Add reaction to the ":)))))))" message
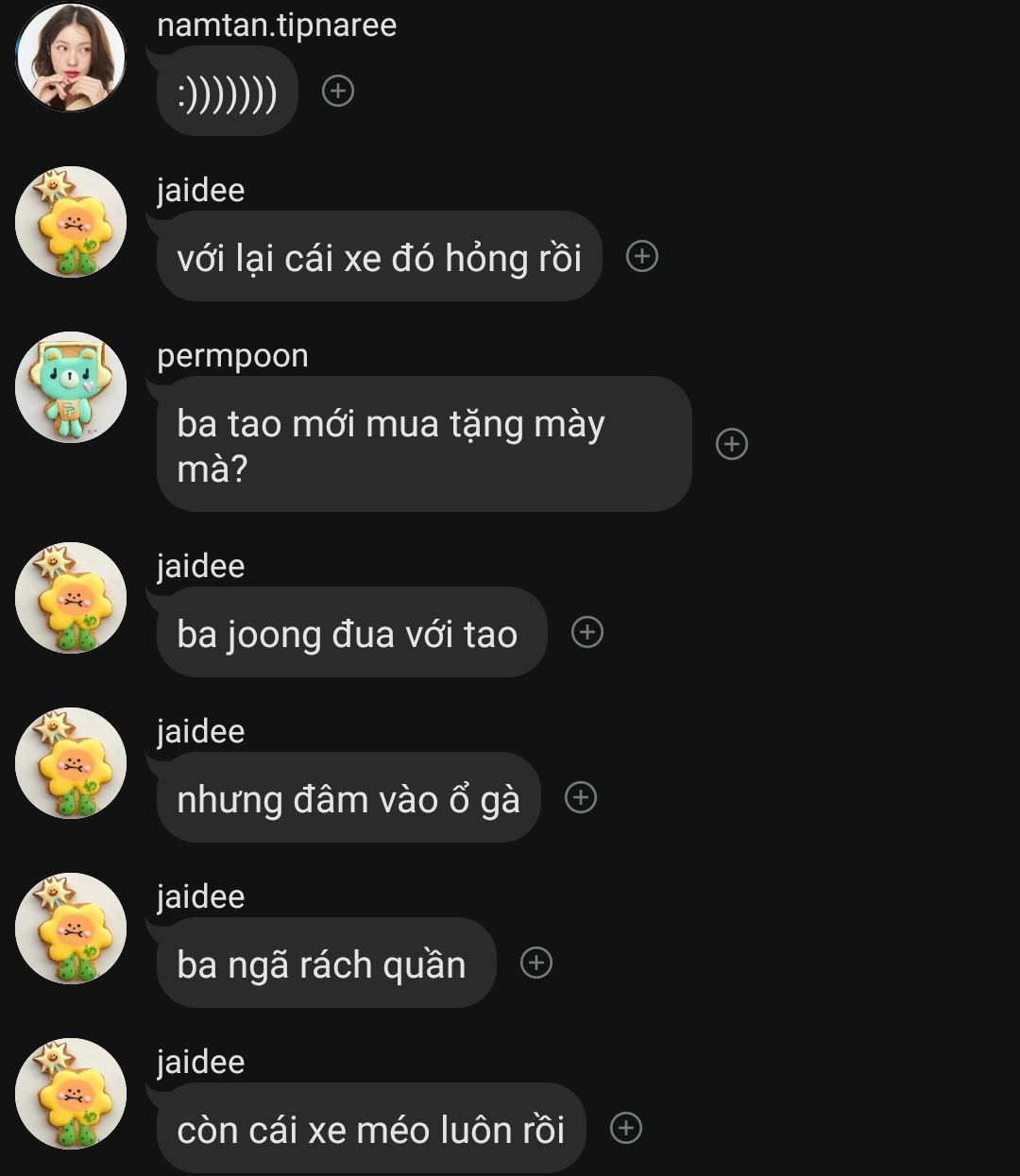Image resolution: width=1020 pixels, height=1176 pixels. click(338, 91)
